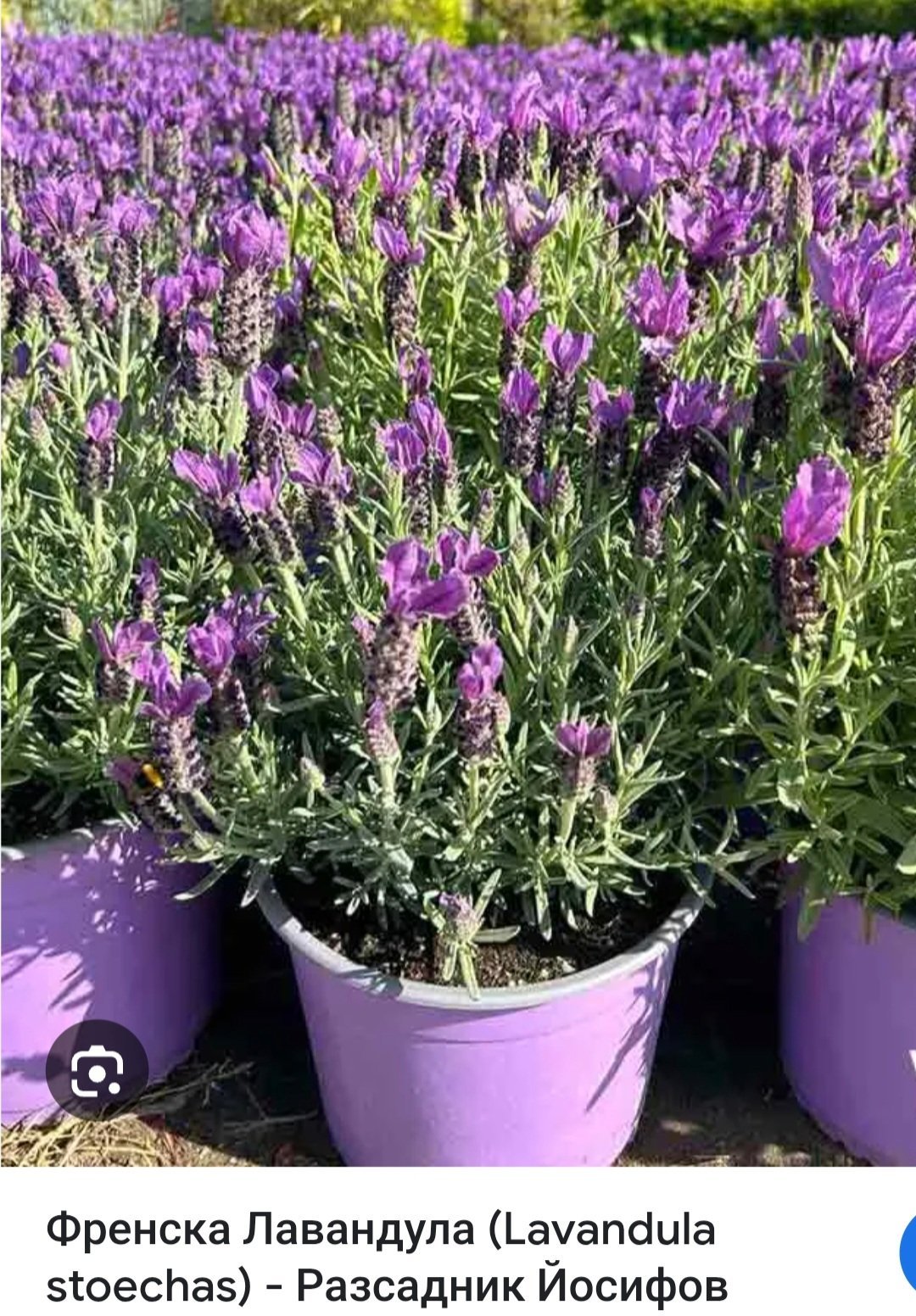The width and height of the screenshot is (916, 1316).
Task: Tap the blue visit button at the edge
Action: pyautogui.click(x=908, y=1252)
